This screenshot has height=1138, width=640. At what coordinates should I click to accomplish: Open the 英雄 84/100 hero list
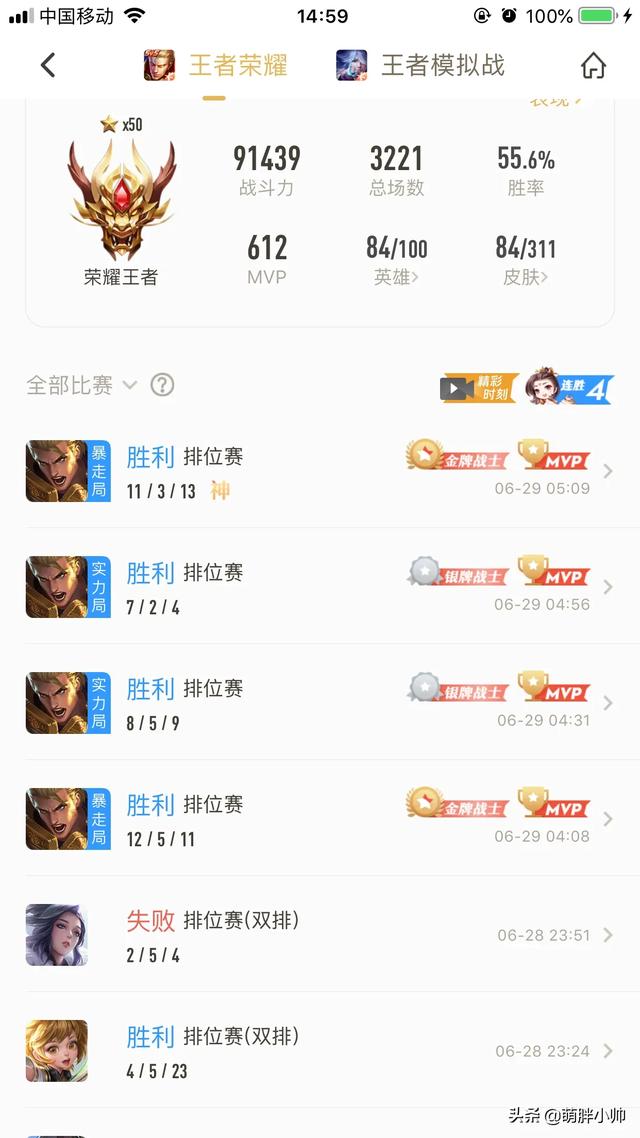coord(396,260)
